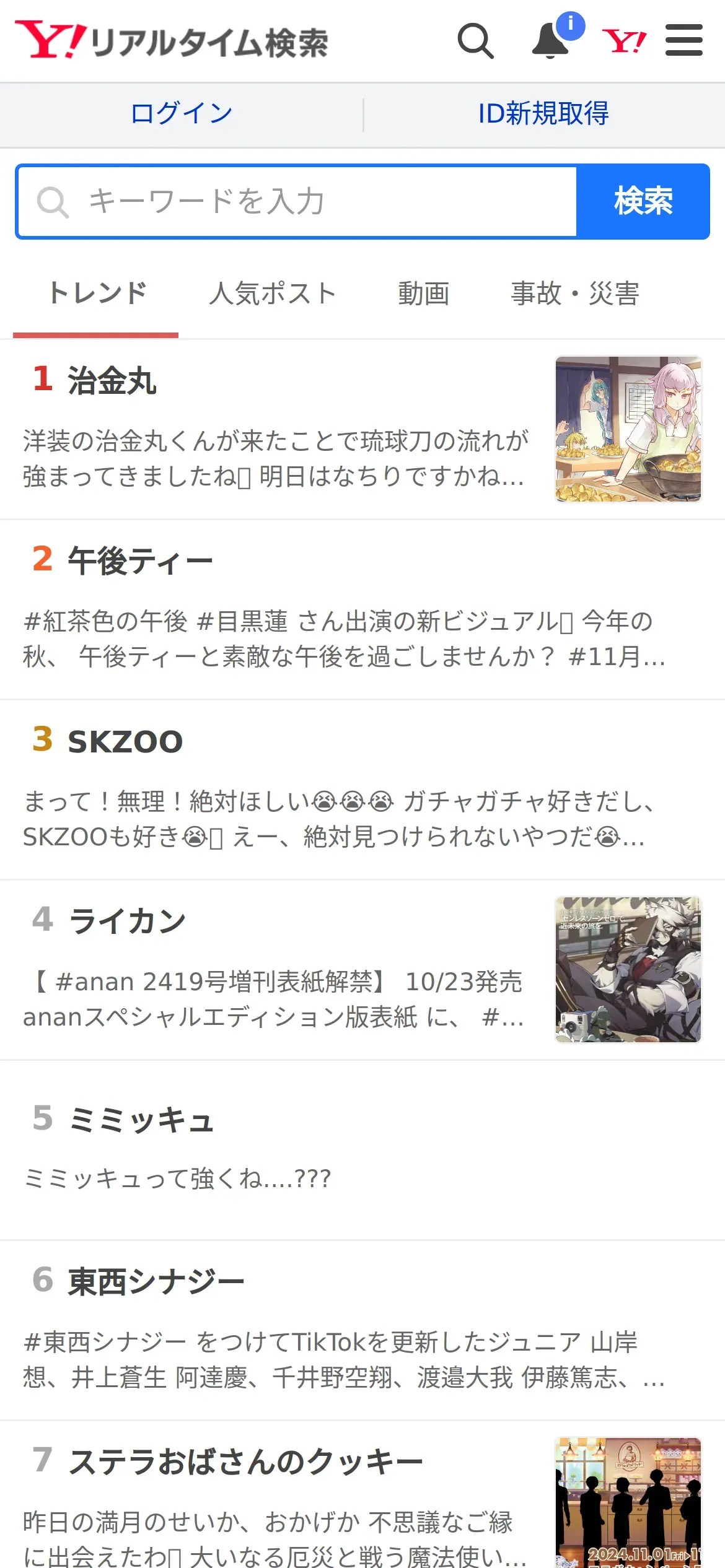Tap the ログイン link
Image resolution: width=725 pixels, height=1568 pixels.
tap(182, 114)
